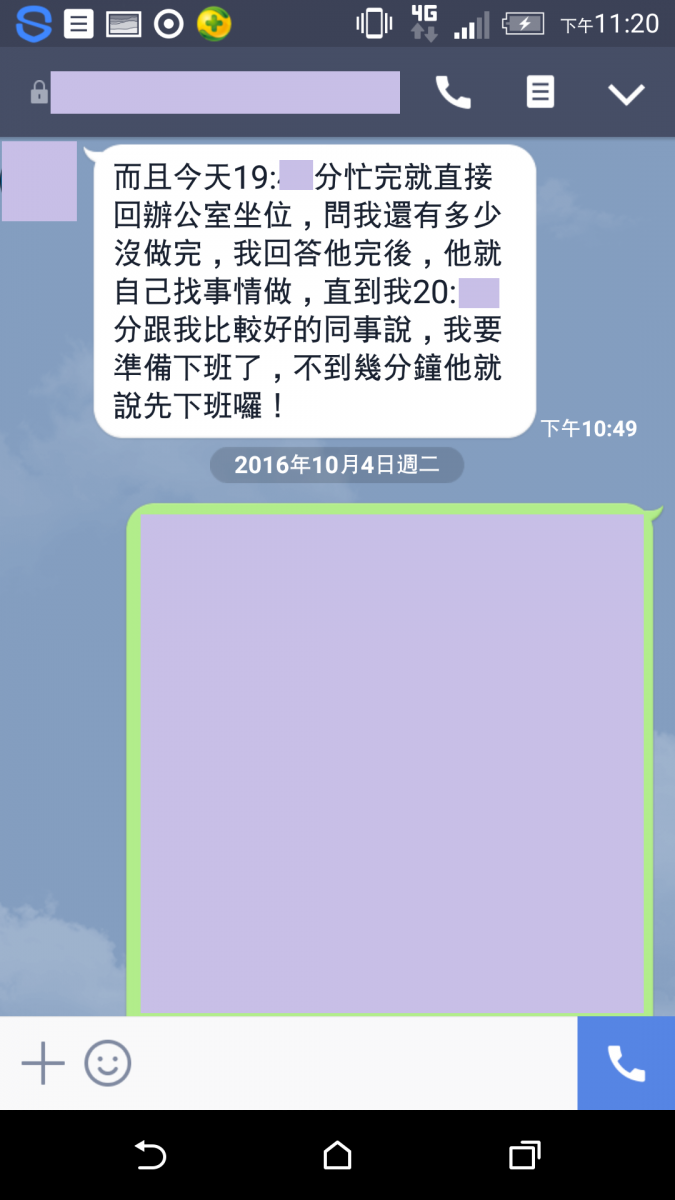Open the sender's profile picture
The width and height of the screenshot is (675, 1200).
tap(39, 181)
